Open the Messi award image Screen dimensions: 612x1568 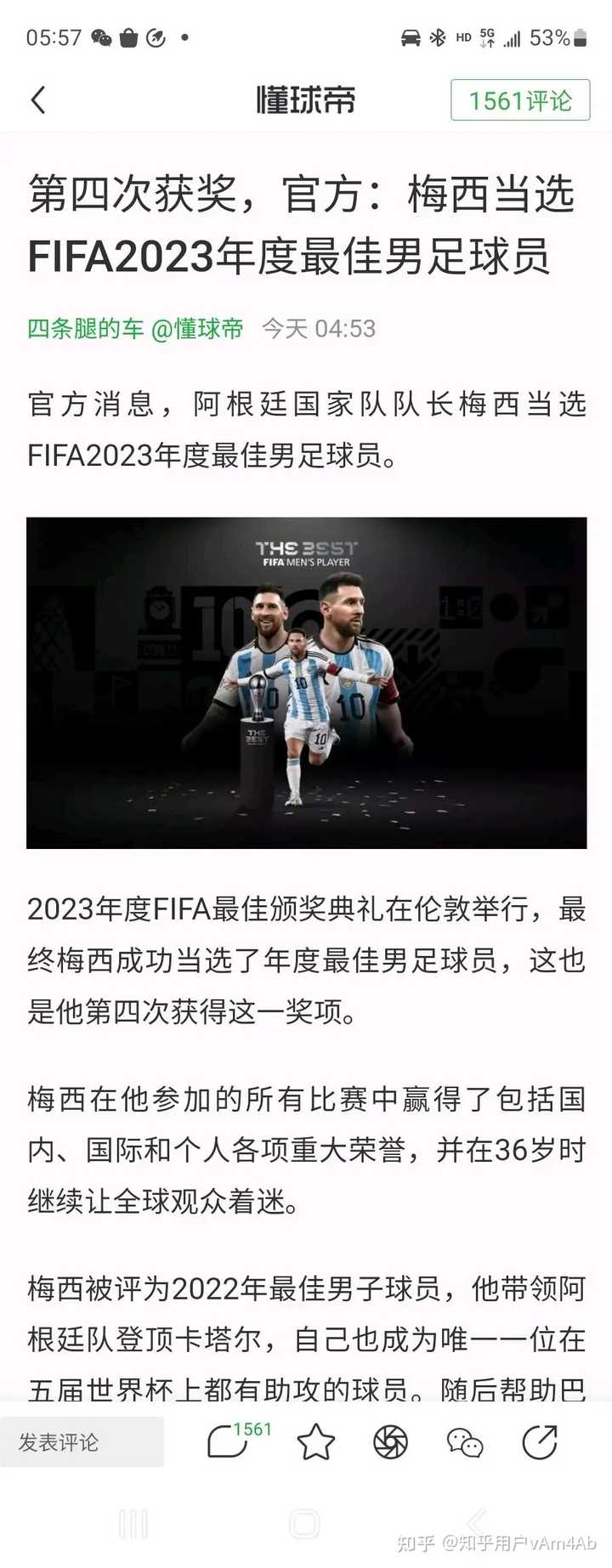(x=306, y=682)
